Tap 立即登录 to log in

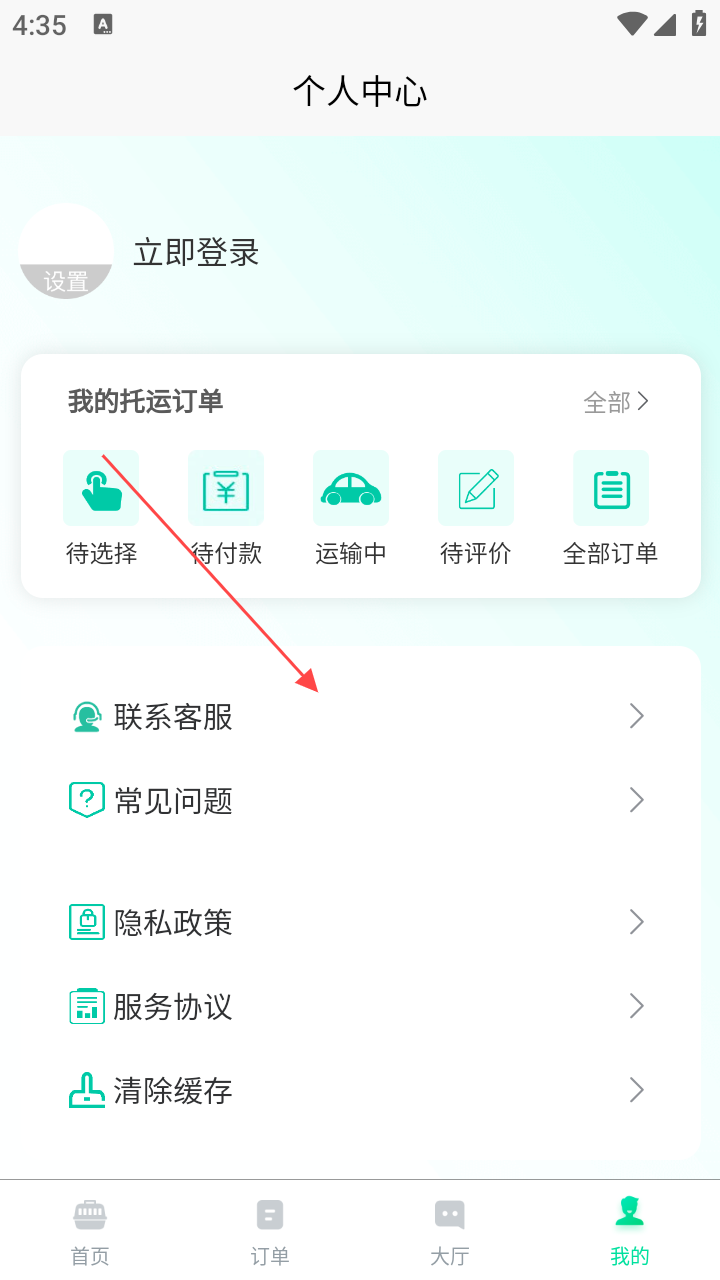tap(196, 252)
